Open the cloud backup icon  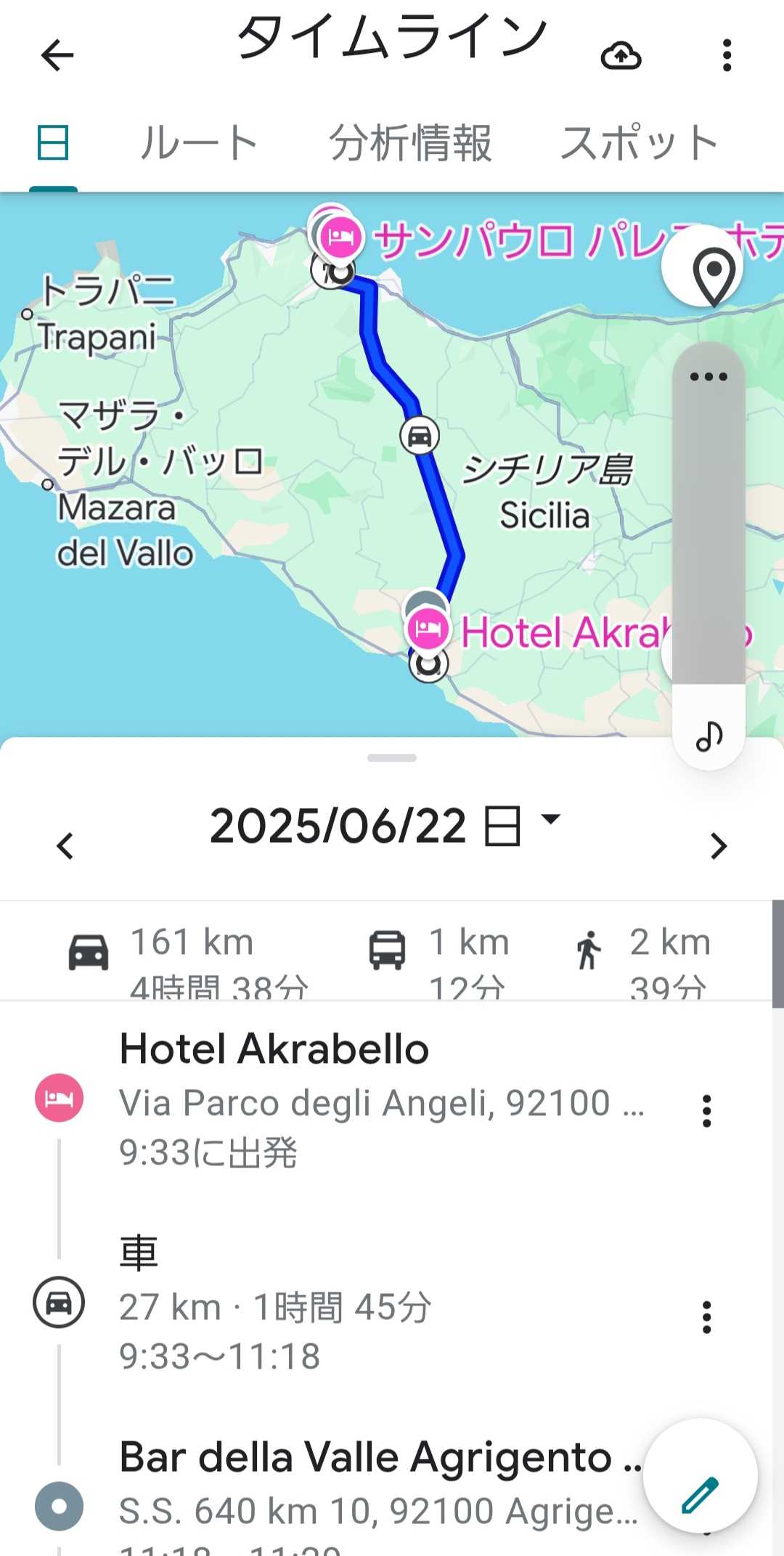621,55
